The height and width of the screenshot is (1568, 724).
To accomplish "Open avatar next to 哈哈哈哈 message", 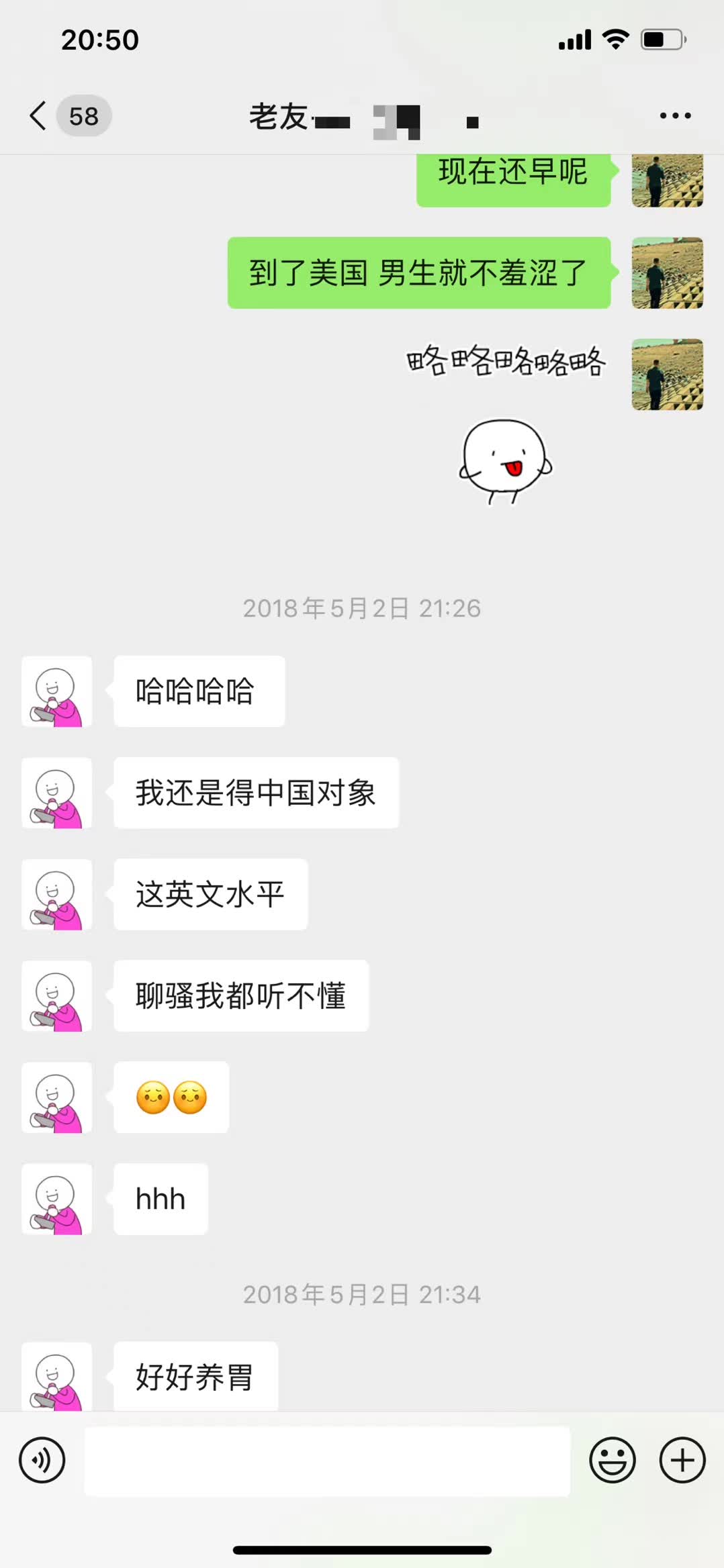I will pyautogui.click(x=56, y=691).
